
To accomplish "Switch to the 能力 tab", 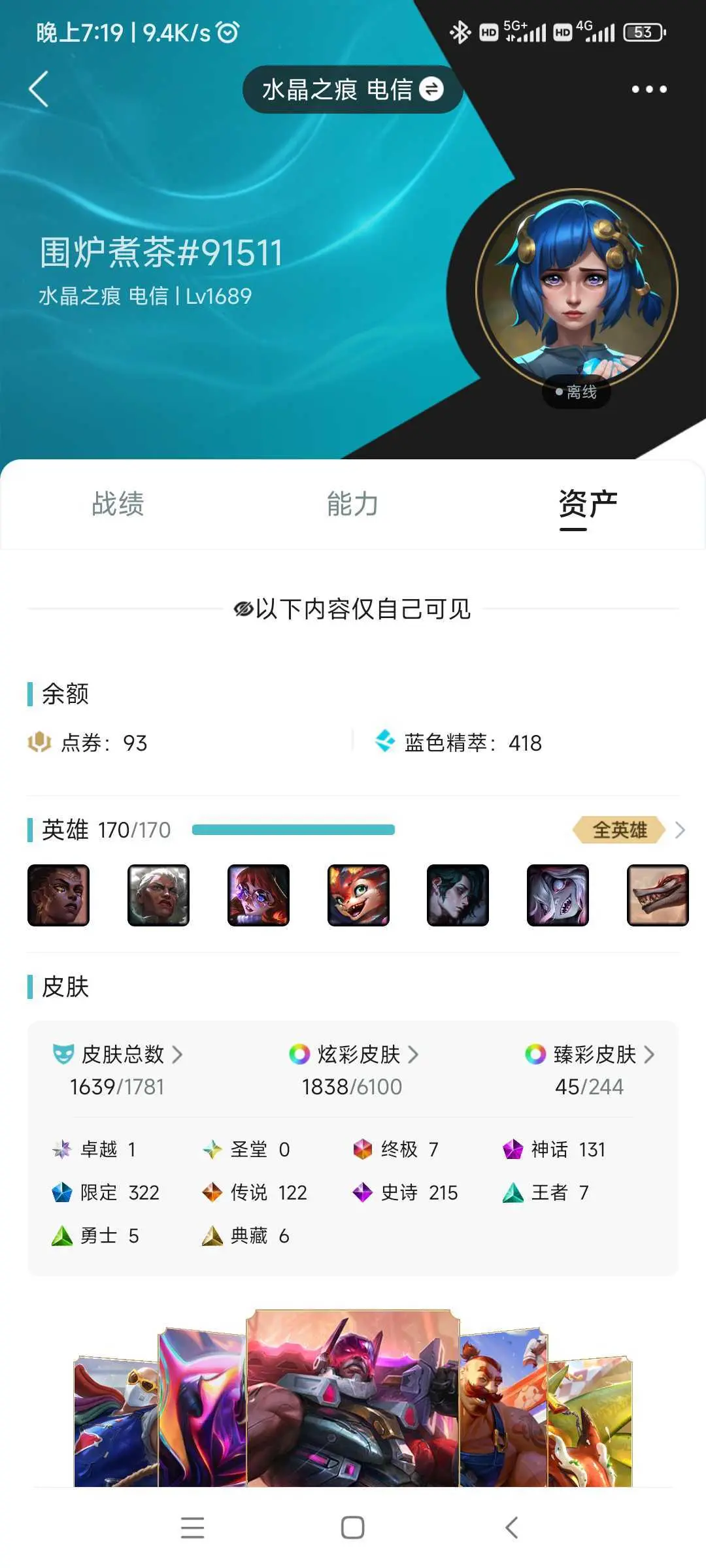I will click(352, 504).
